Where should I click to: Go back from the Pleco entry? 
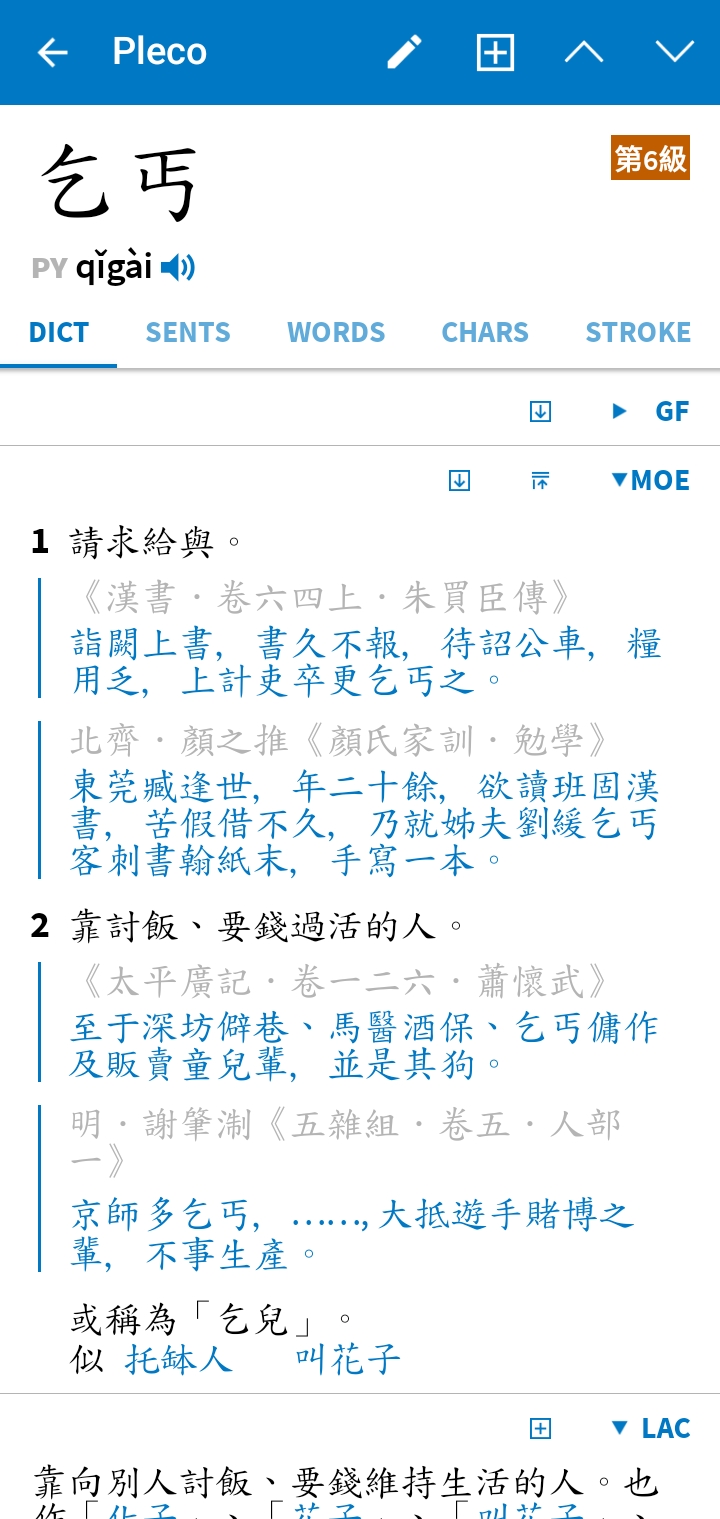tap(52, 52)
